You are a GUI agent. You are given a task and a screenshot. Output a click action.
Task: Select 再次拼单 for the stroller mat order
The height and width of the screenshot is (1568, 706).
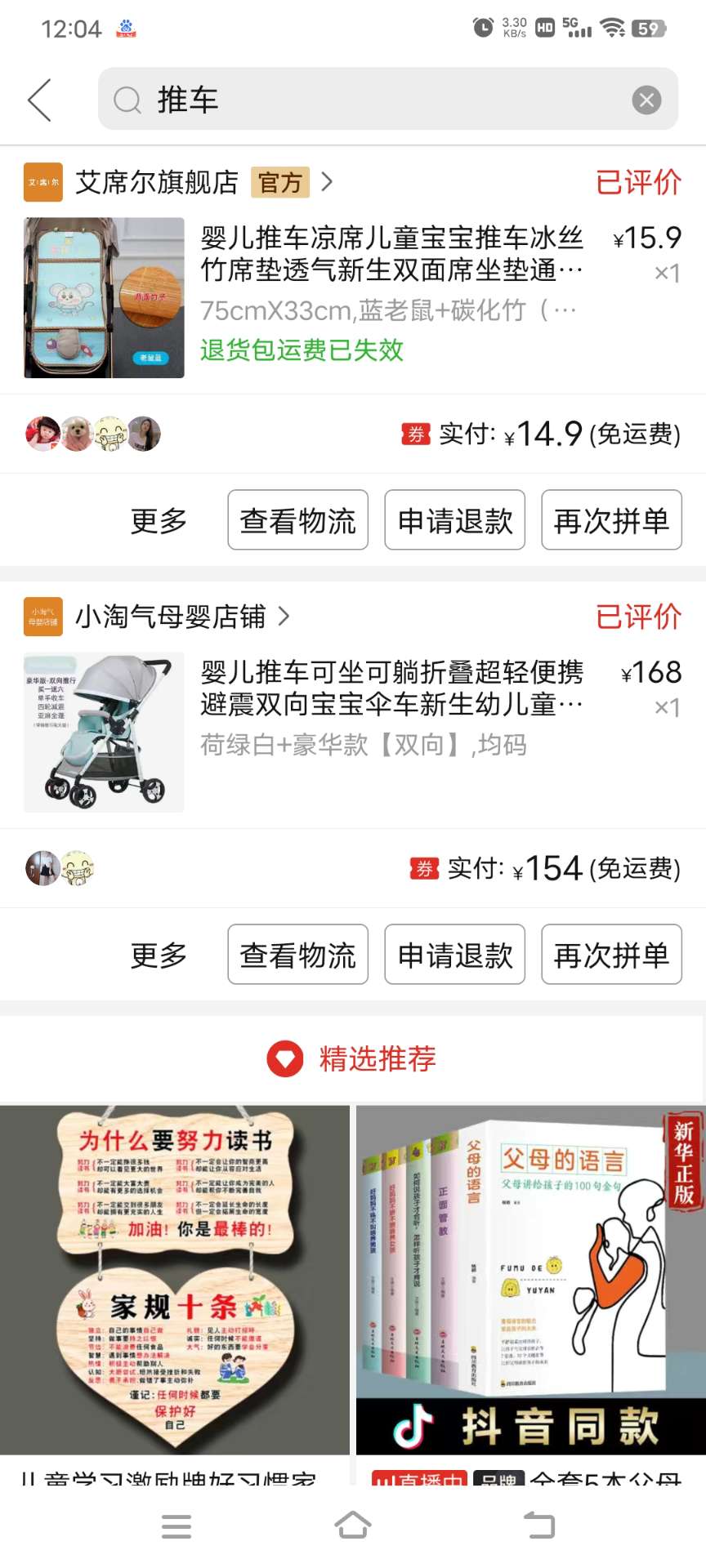pos(610,520)
